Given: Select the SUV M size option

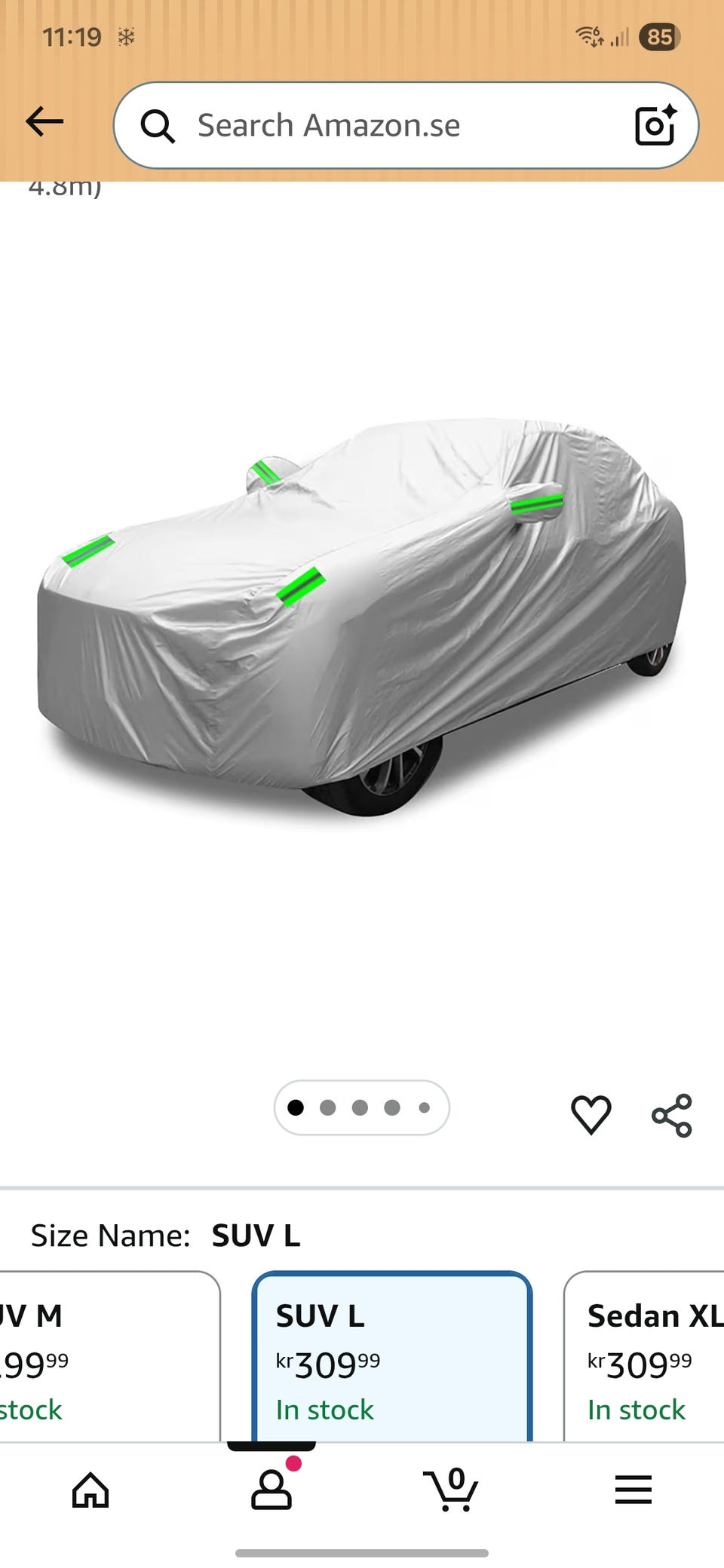Looking at the screenshot, I should tap(110, 1356).
